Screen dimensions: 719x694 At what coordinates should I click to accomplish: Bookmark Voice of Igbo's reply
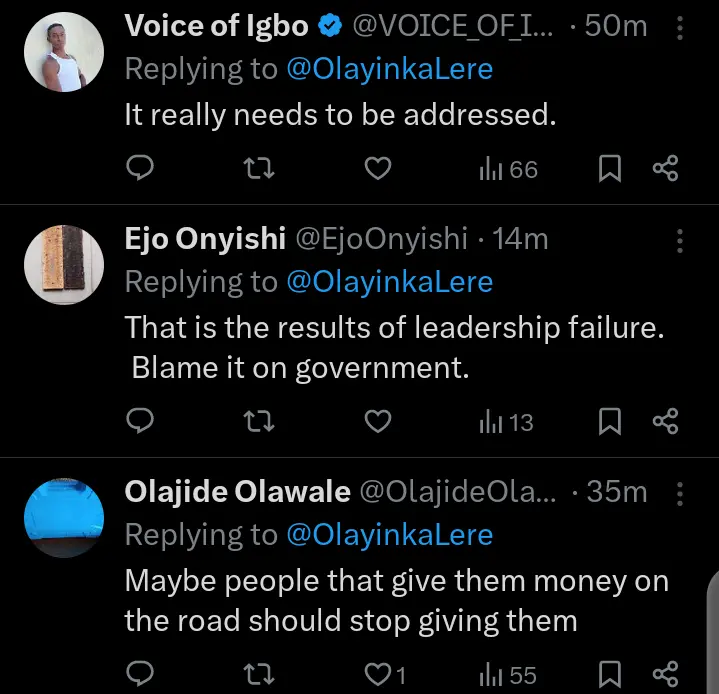(609, 170)
